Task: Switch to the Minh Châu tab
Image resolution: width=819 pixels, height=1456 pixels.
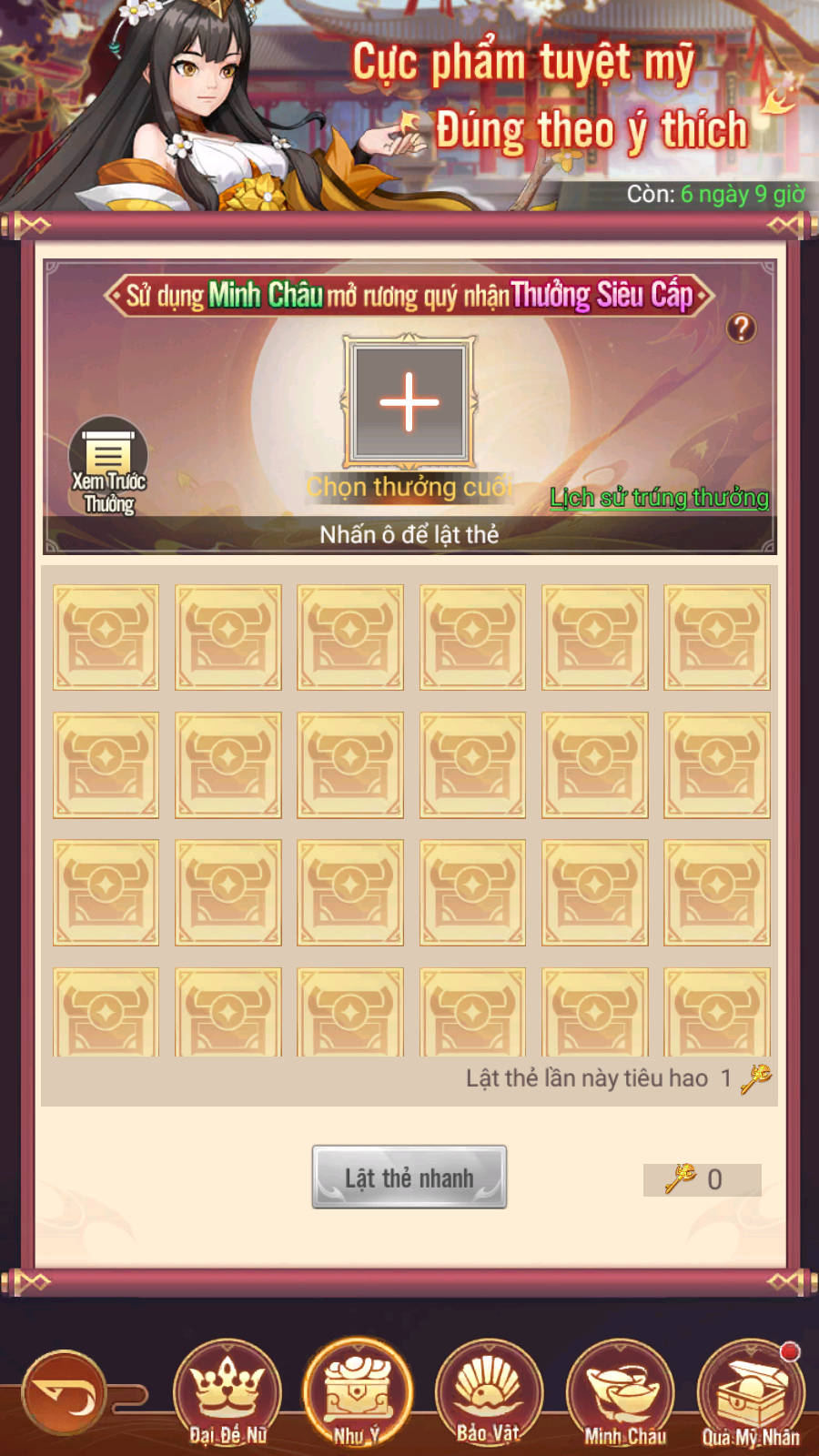Action: 622,1393
